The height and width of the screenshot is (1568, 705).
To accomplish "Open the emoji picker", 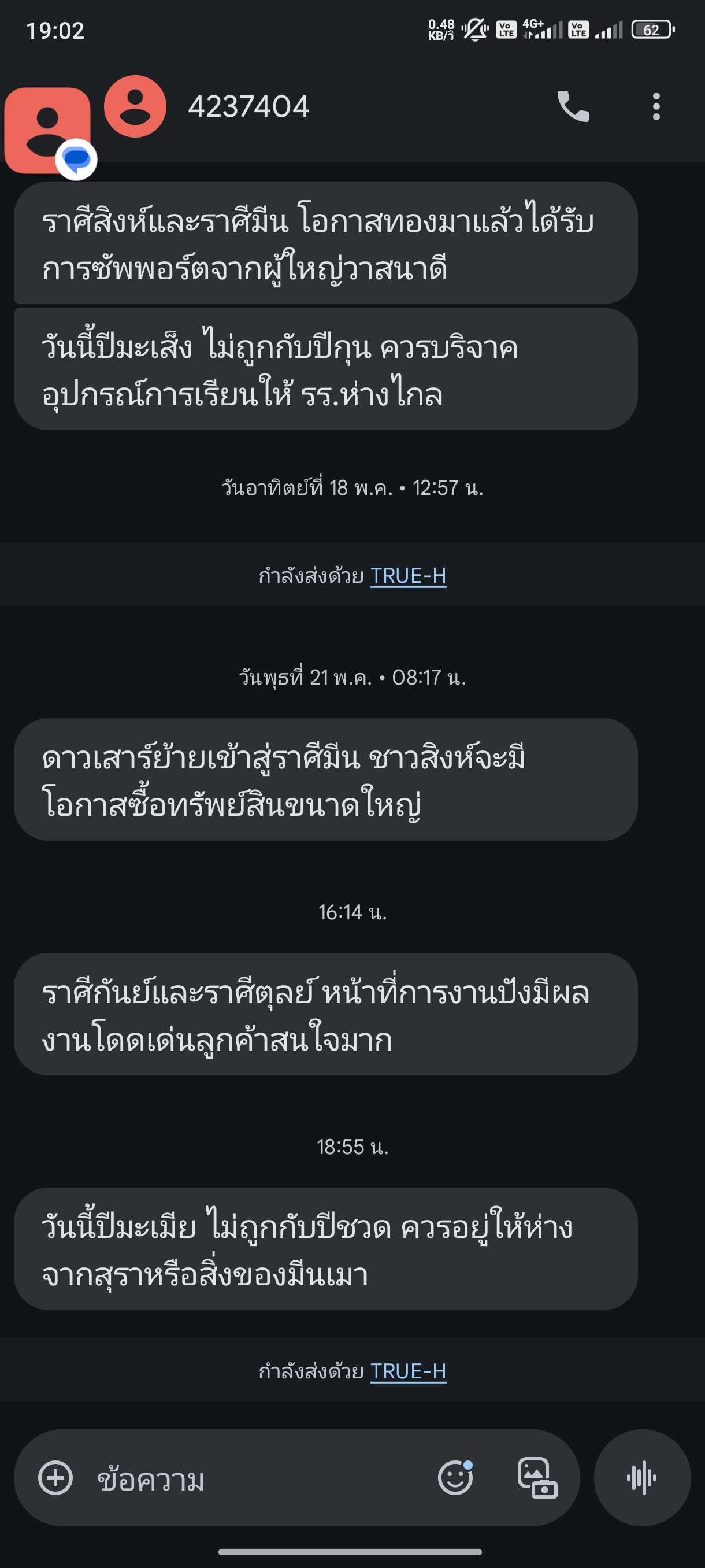I will pos(455,1477).
